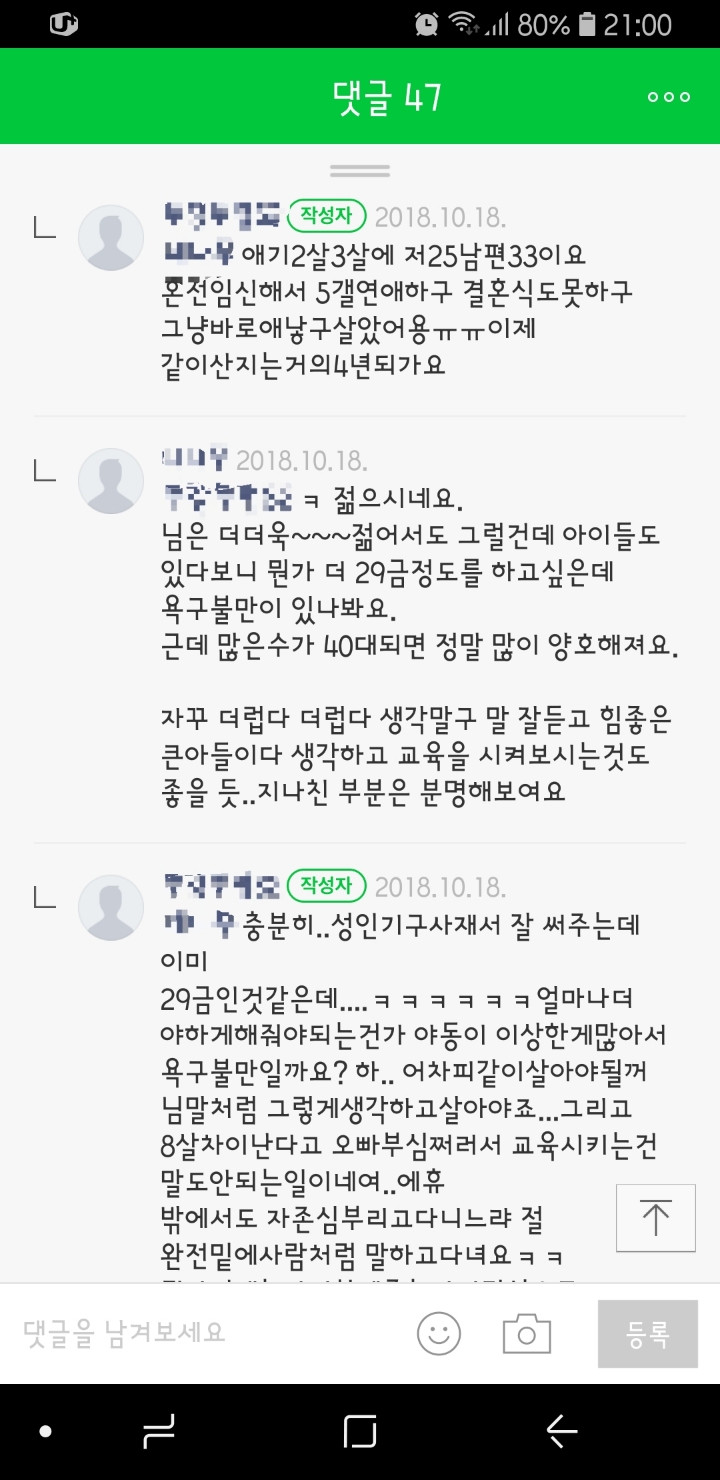
Task: Tap the drag handle below header
Action: 359,169
